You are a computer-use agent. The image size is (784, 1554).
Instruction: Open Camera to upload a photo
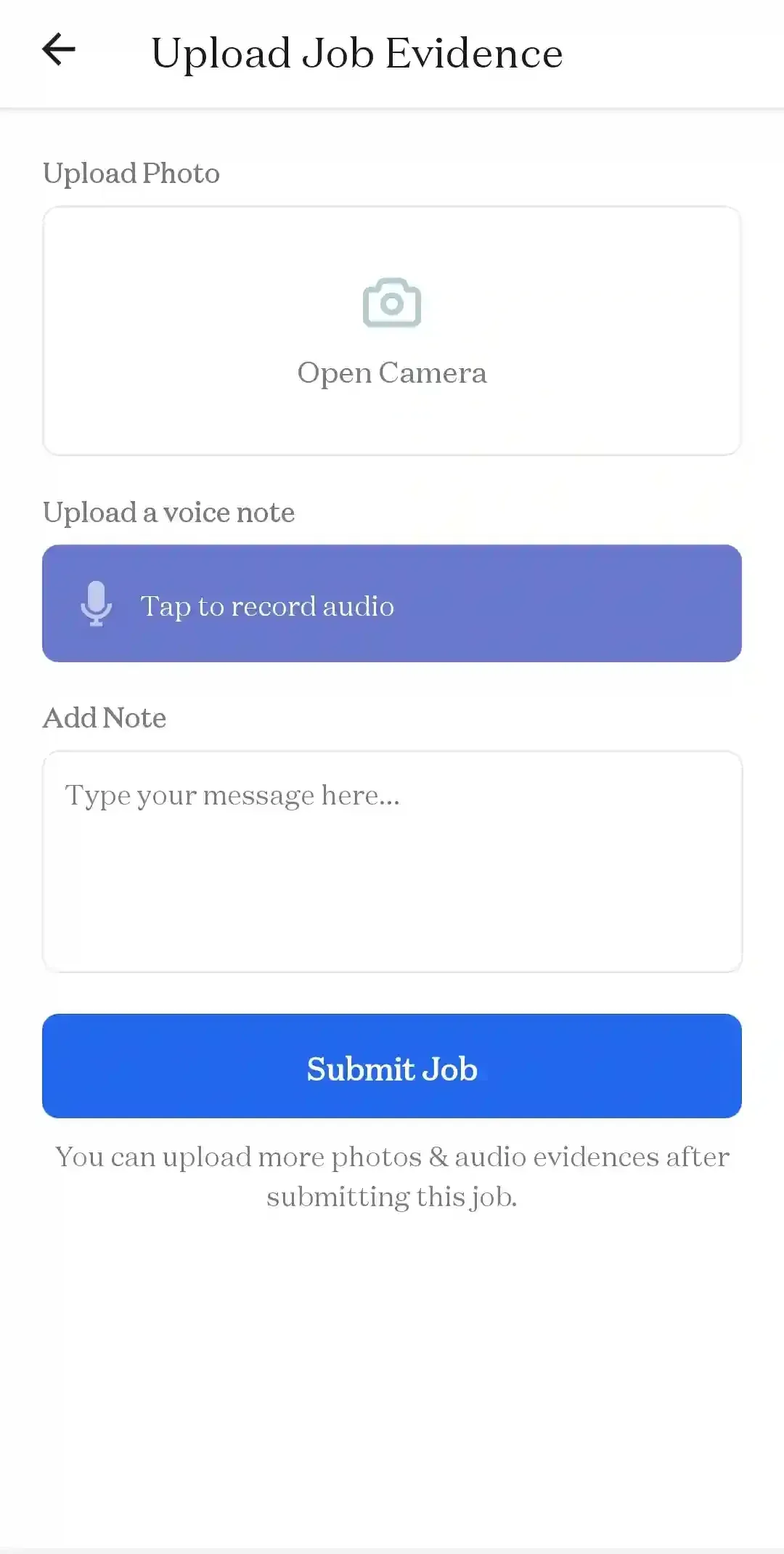(x=392, y=331)
